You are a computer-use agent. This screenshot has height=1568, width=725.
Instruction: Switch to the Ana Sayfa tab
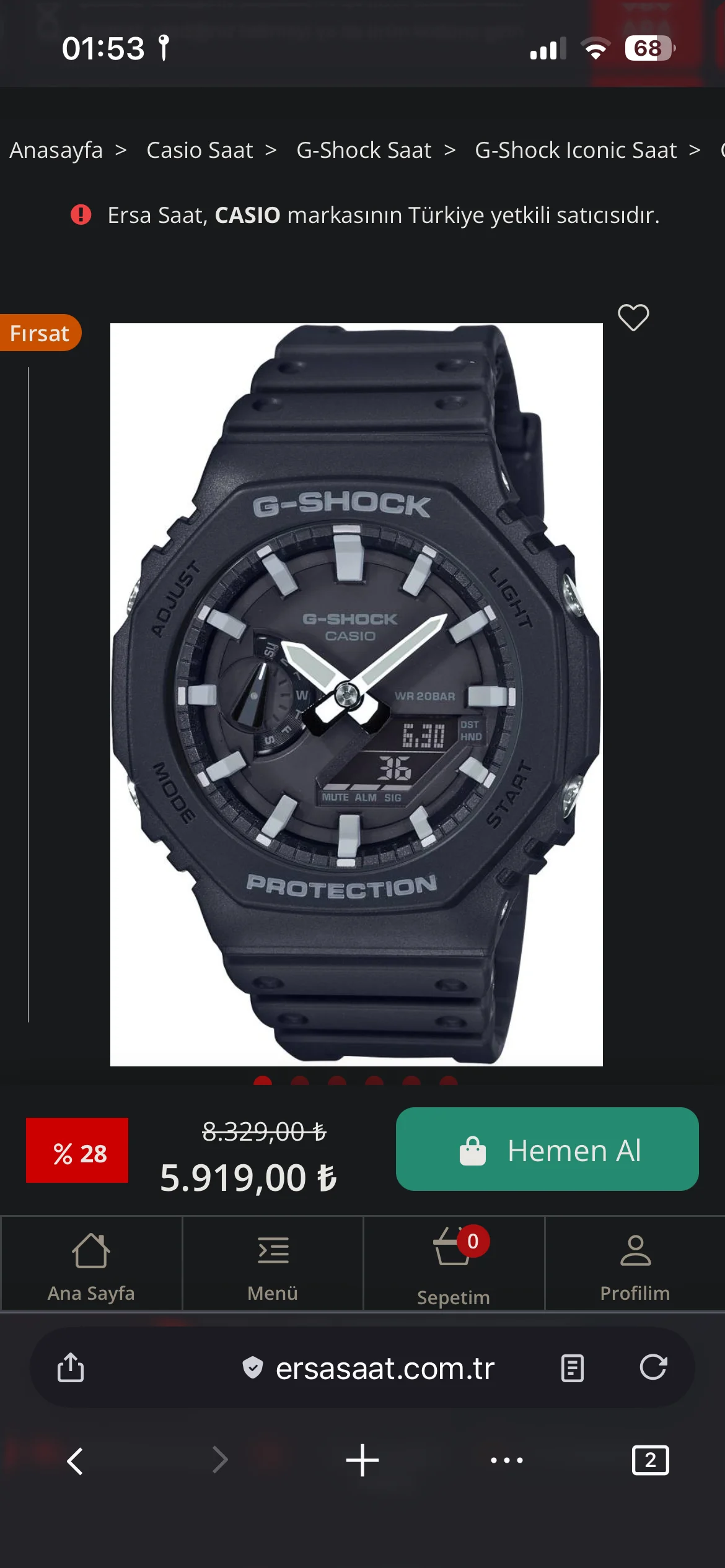click(x=91, y=1265)
